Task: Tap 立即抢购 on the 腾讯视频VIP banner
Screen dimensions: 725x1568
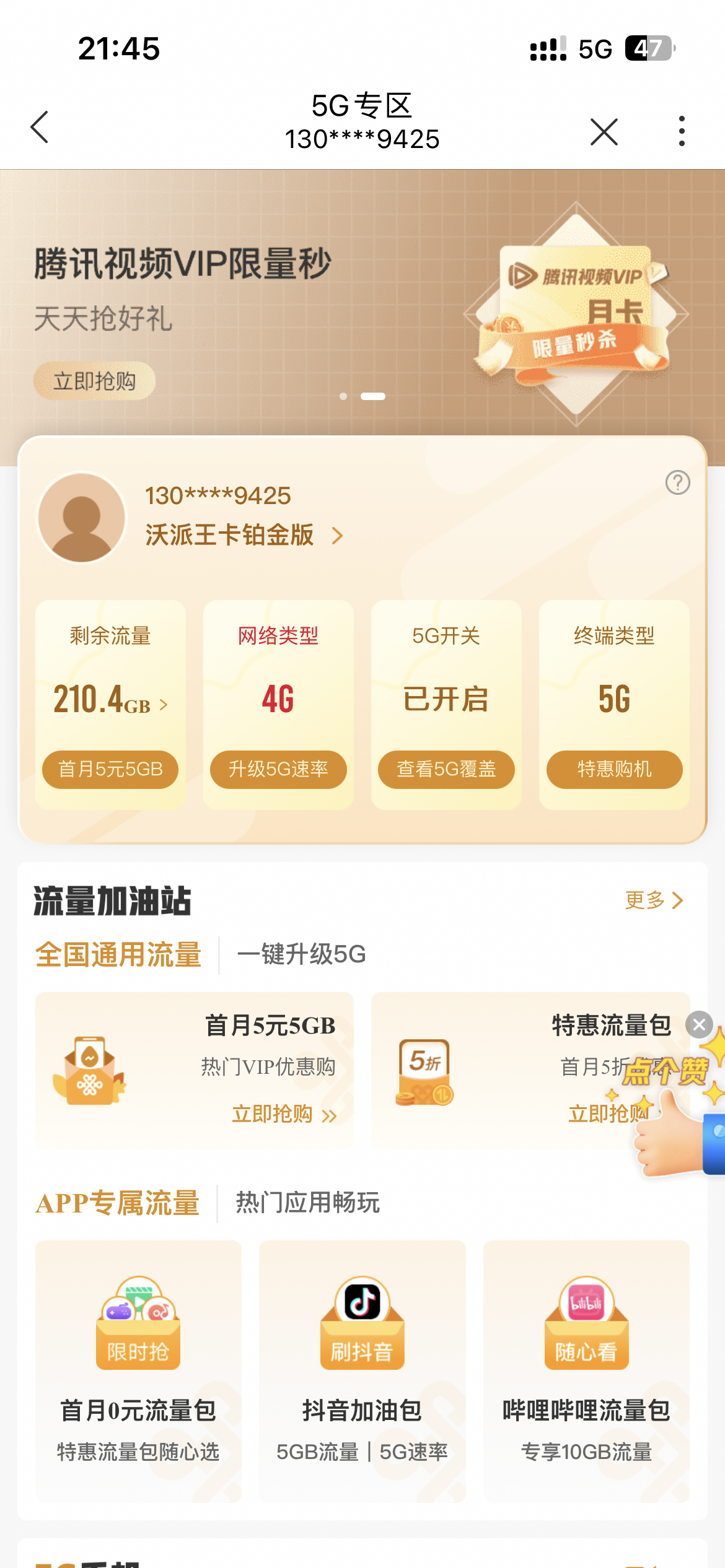Action: click(94, 381)
